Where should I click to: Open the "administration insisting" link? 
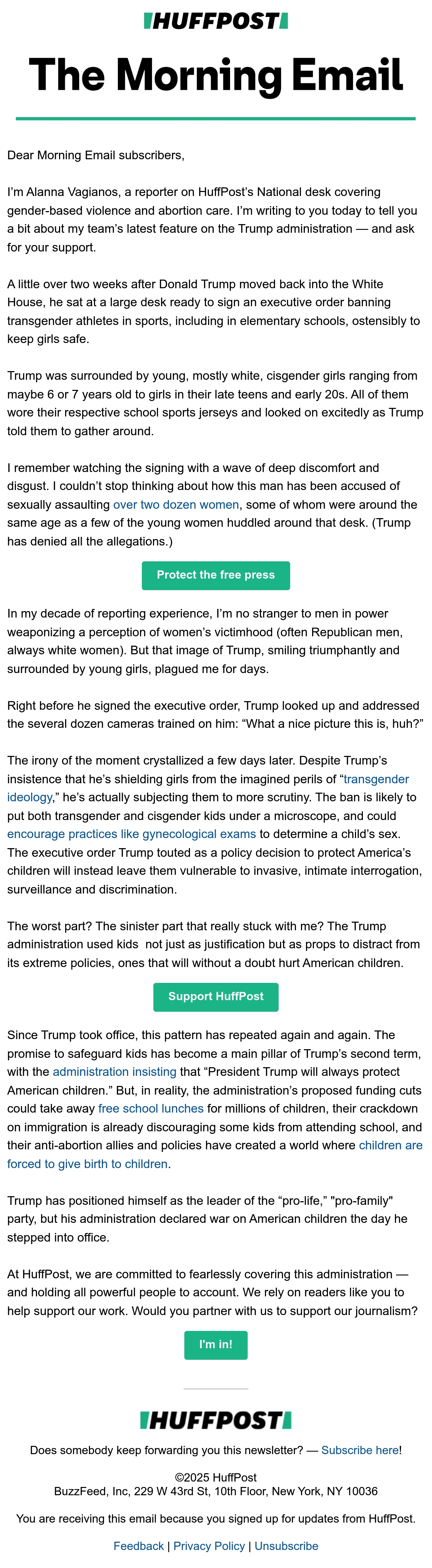tap(114, 1072)
